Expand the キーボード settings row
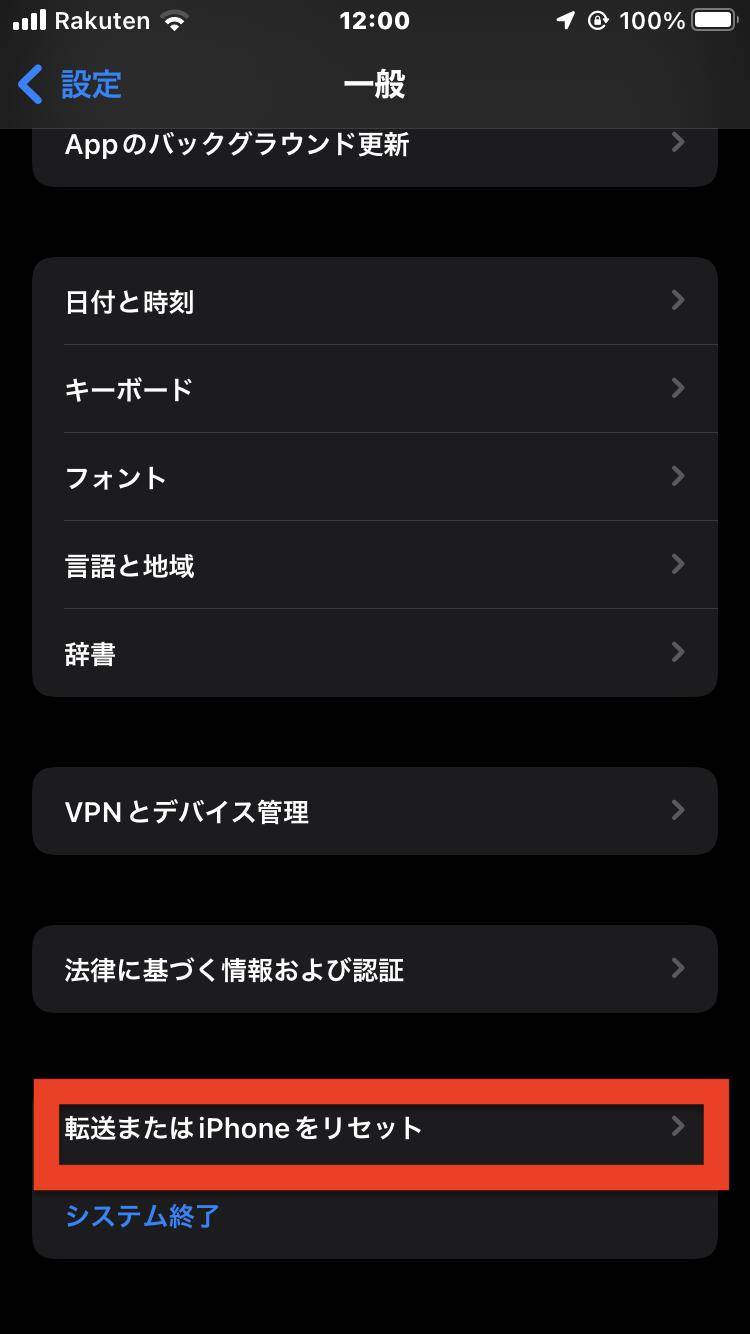The width and height of the screenshot is (750, 1334). pos(375,388)
